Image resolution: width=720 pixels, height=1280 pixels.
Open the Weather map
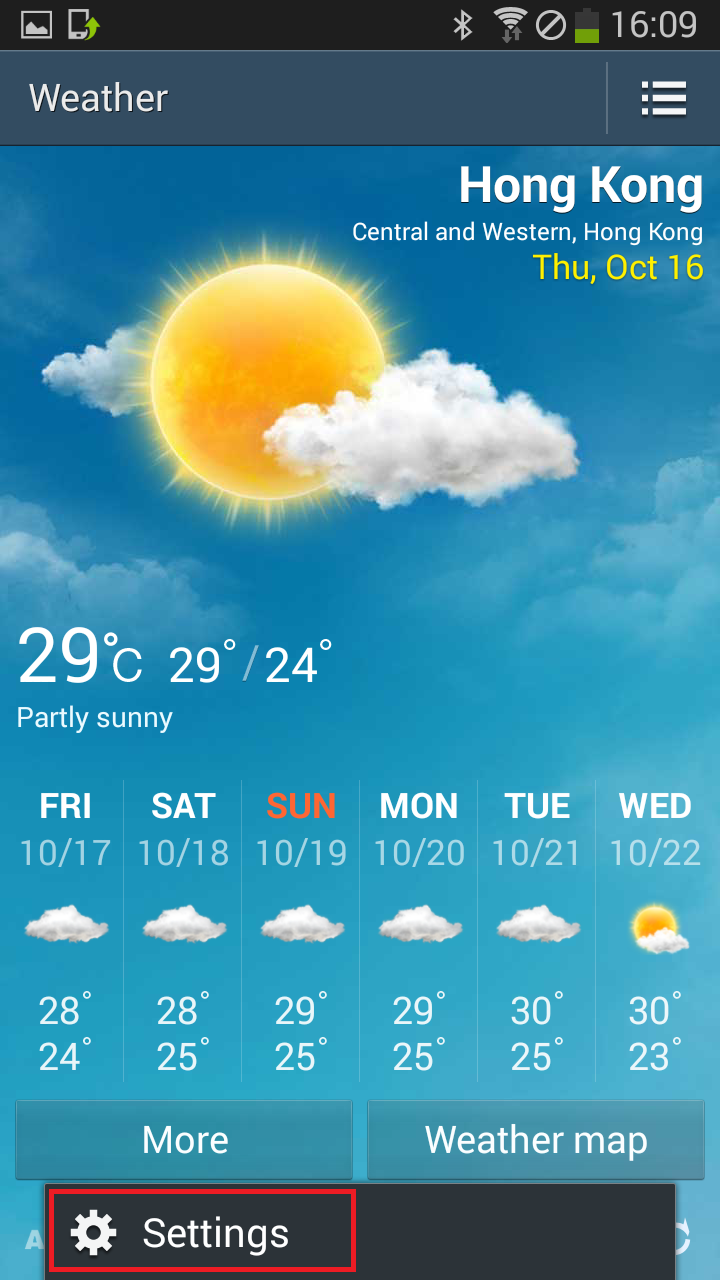click(536, 1140)
